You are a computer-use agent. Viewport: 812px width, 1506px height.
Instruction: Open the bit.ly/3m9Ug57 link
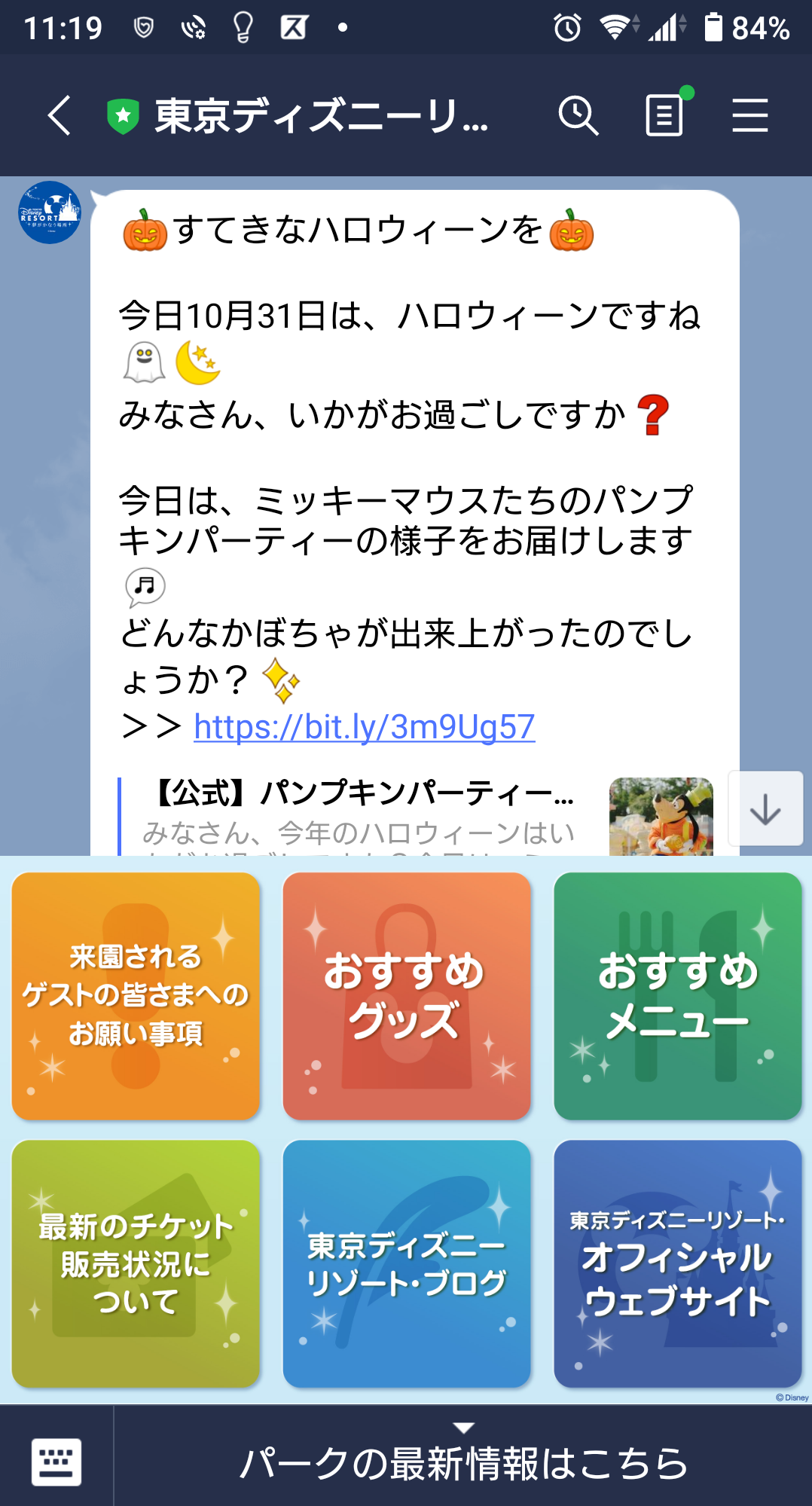click(365, 727)
